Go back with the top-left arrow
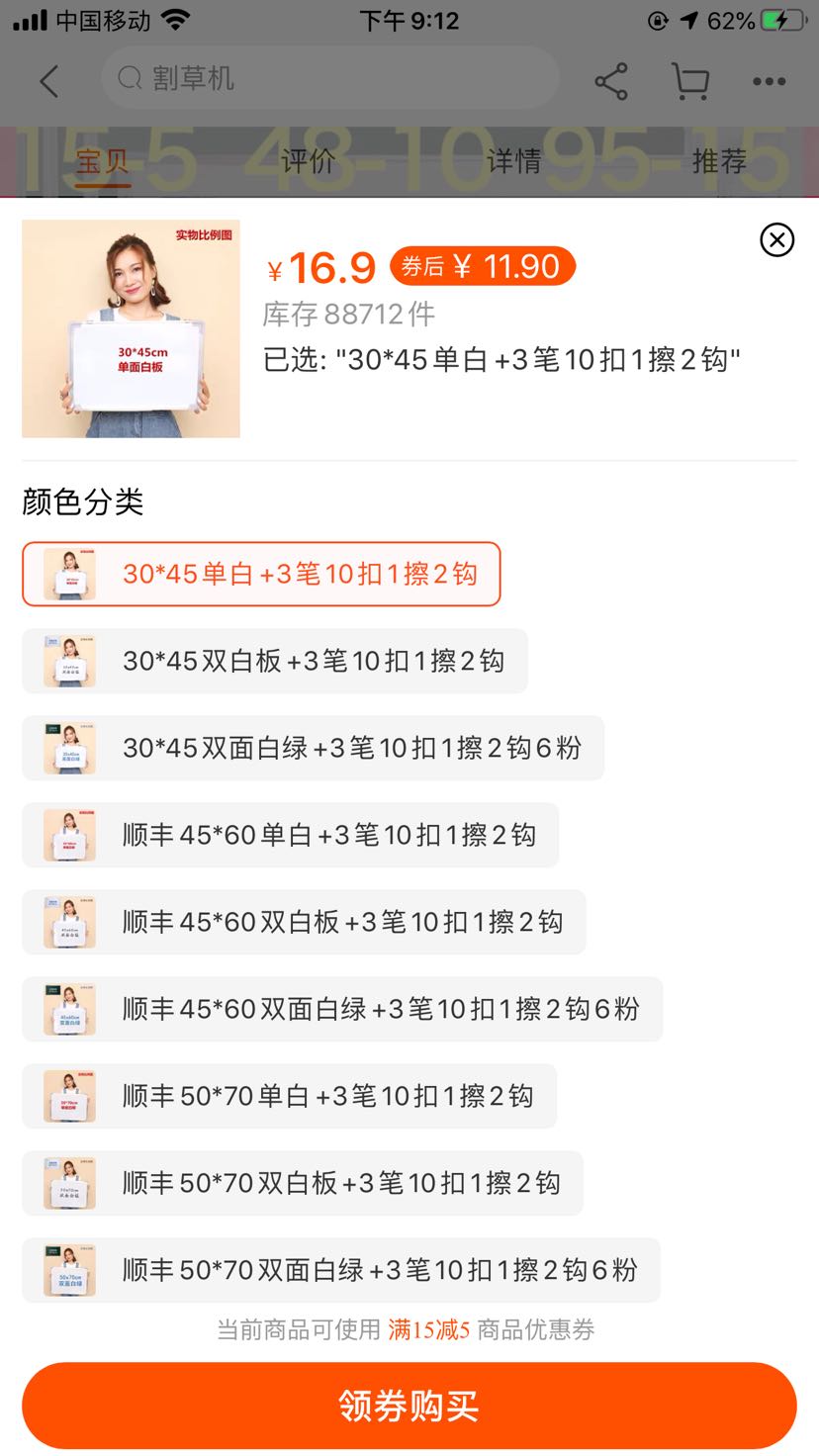The image size is (819, 1456). 49,81
